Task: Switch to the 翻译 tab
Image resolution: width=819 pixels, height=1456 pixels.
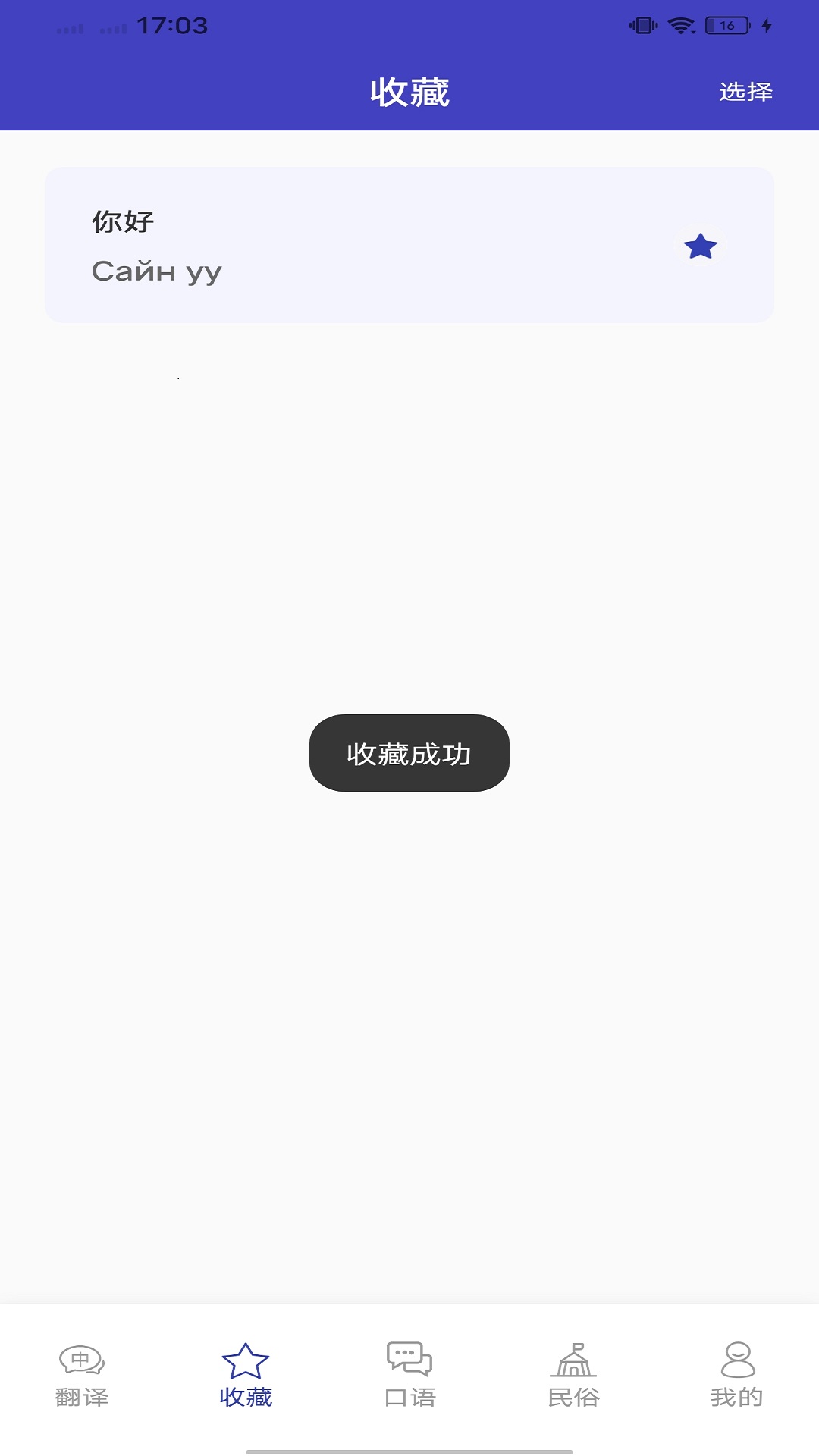Action: [x=82, y=1376]
